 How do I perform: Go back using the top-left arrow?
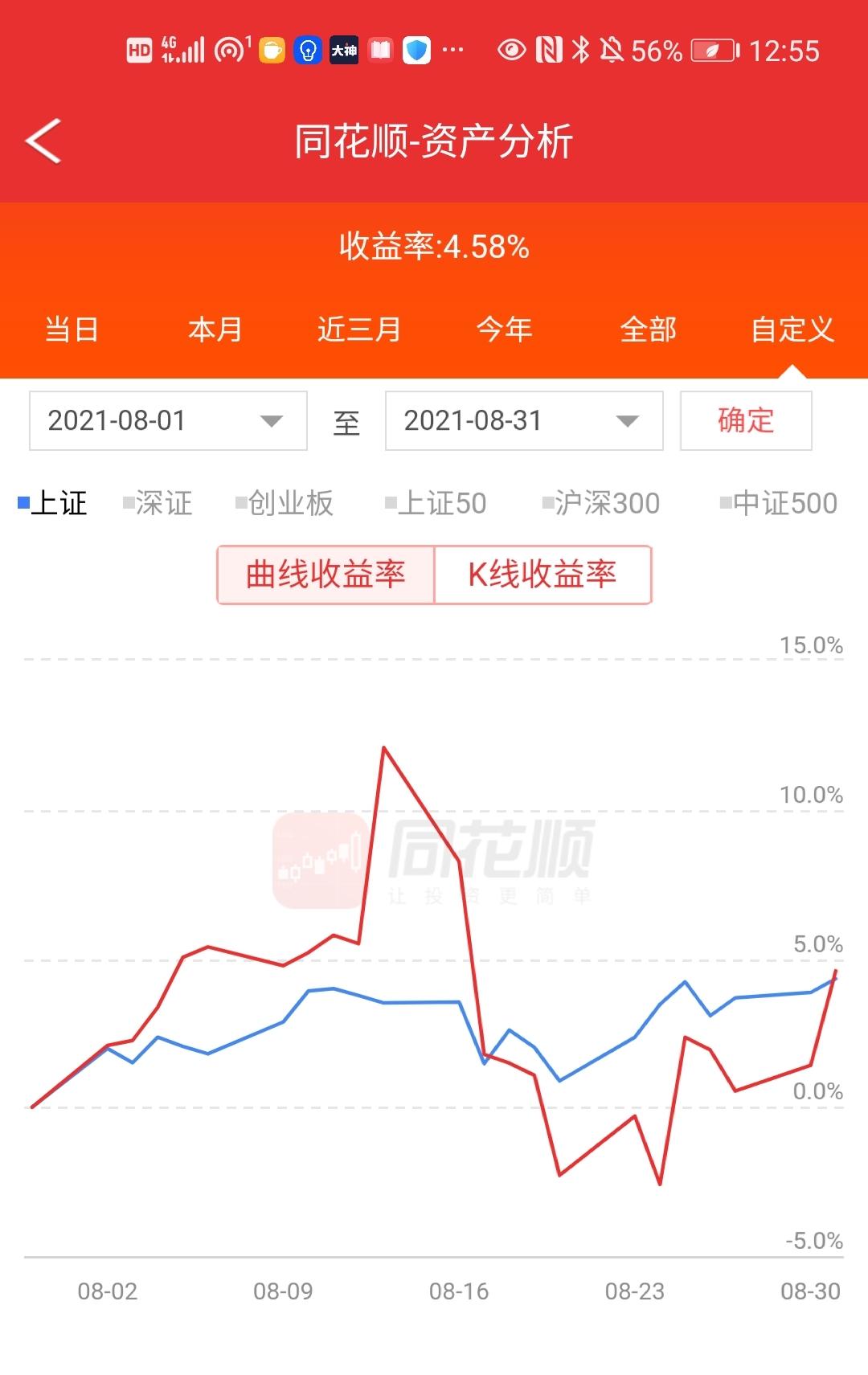[44, 141]
